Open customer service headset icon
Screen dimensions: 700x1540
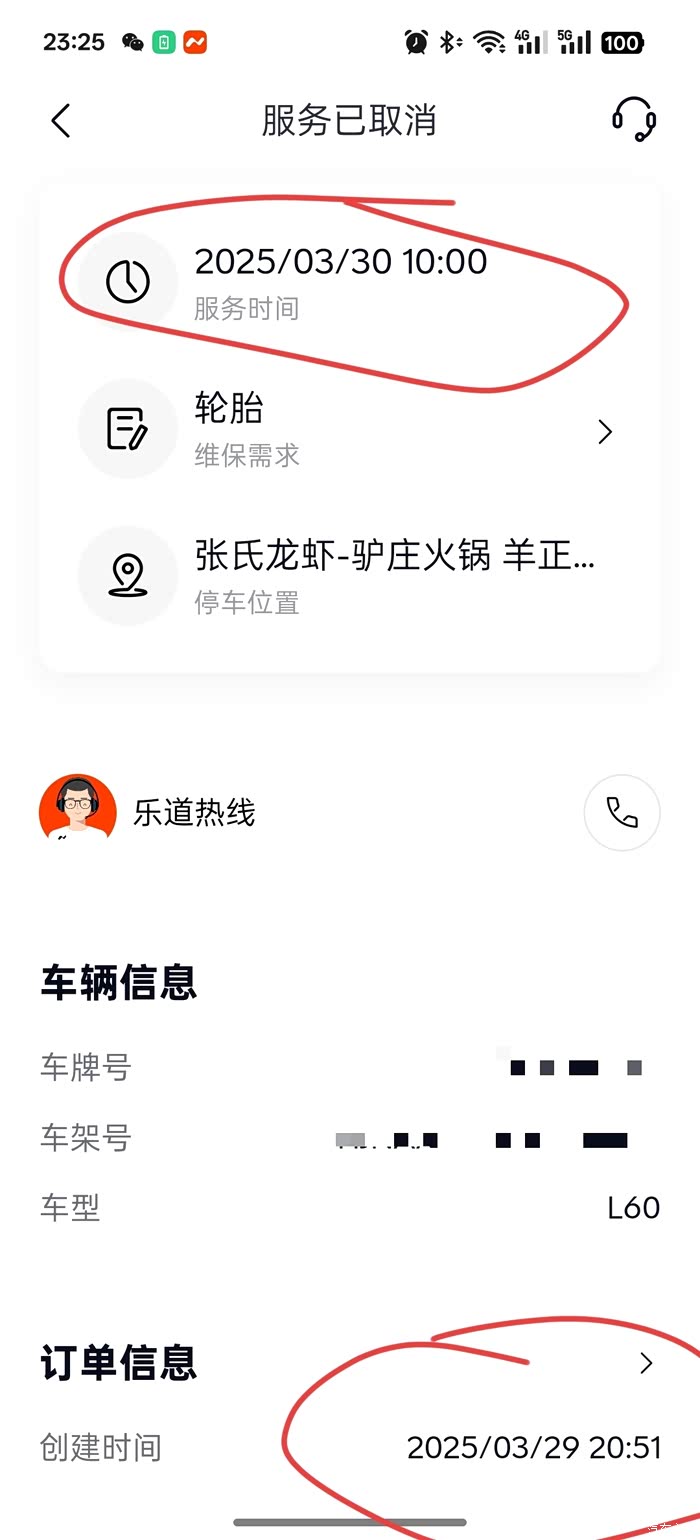[634, 120]
